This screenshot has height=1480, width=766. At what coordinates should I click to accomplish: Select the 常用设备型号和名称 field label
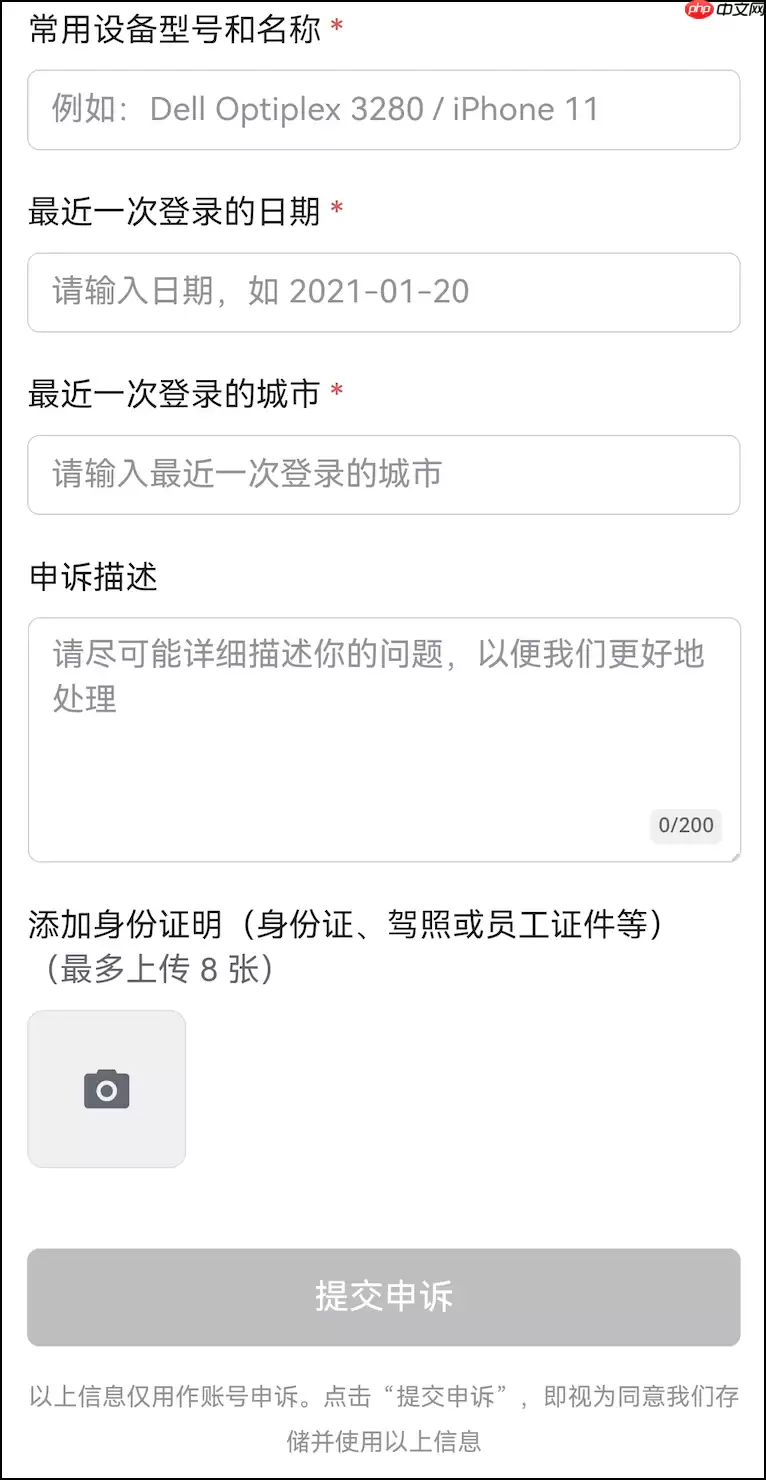tap(173, 31)
